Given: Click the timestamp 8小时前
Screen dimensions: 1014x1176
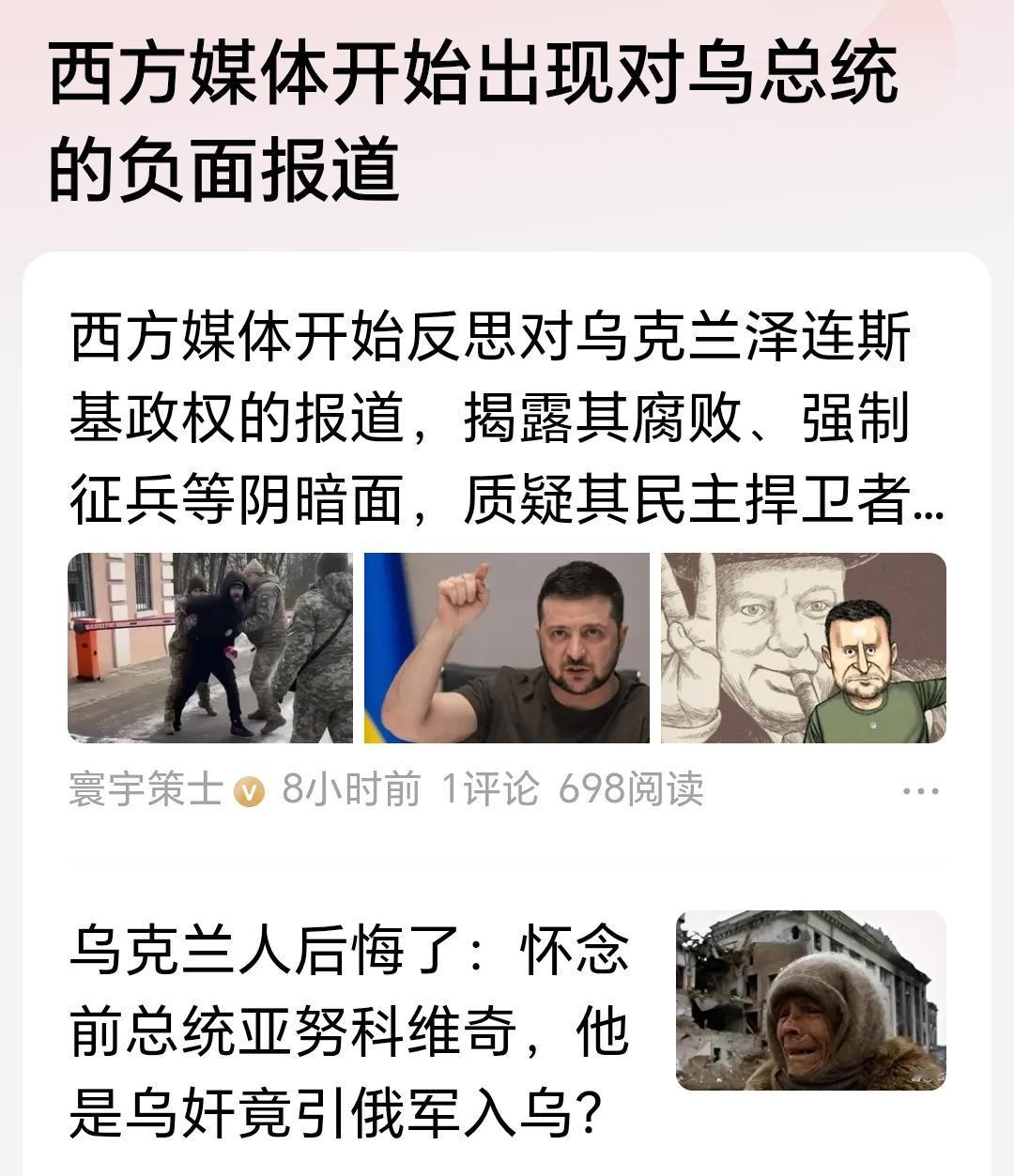Looking at the screenshot, I should click(351, 788).
